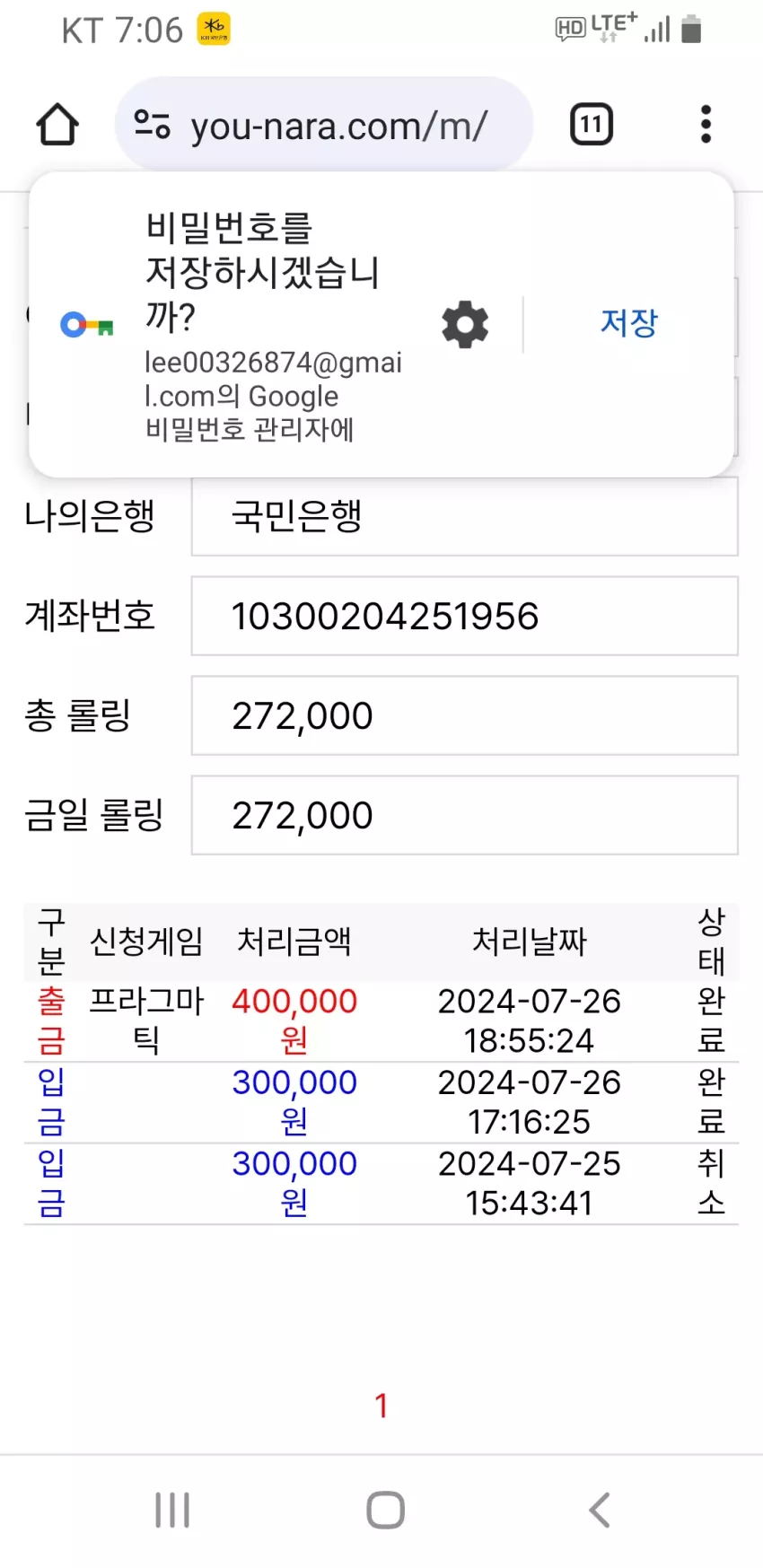Open the Chrome overflow menu
The height and width of the screenshot is (1568, 763).
(x=706, y=125)
